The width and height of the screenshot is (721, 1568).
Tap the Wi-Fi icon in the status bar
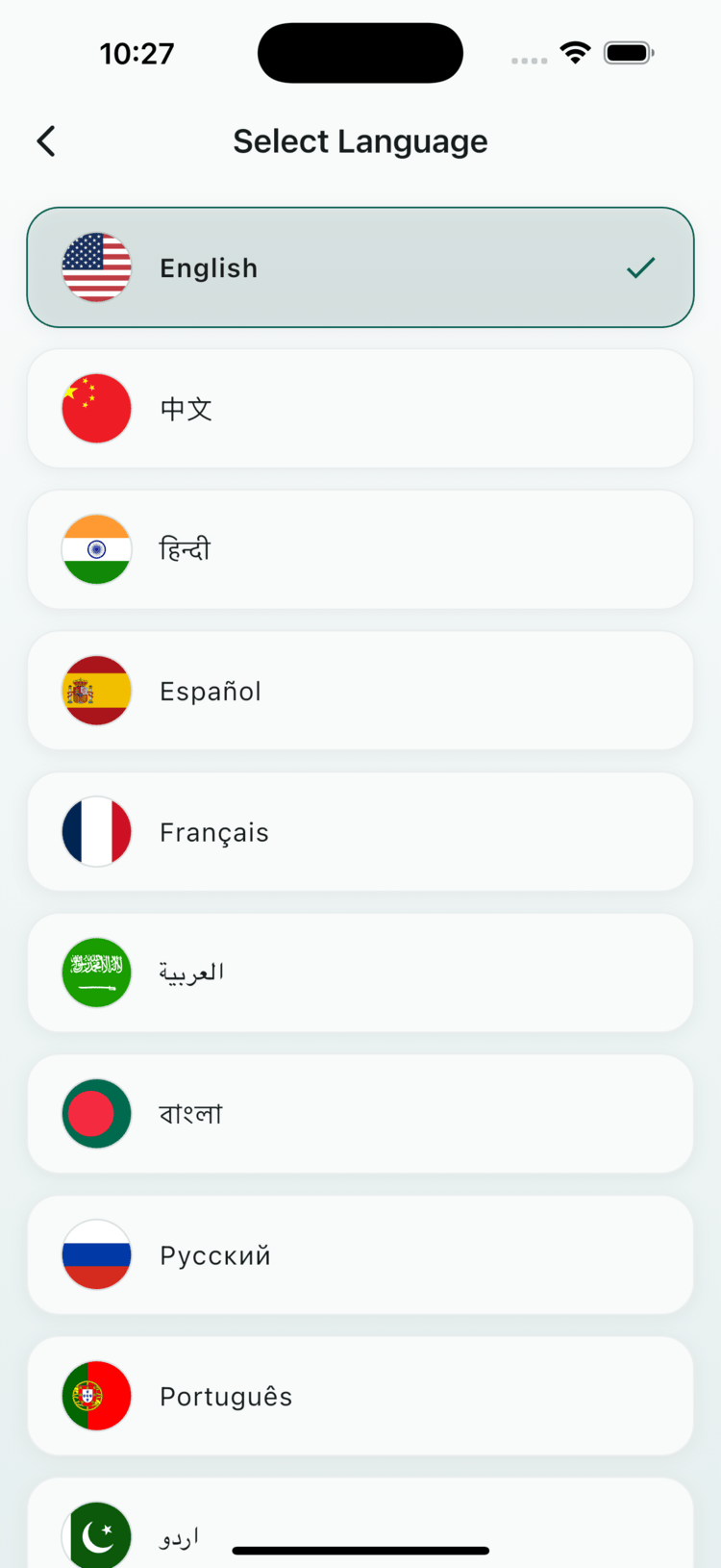(x=574, y=53)
